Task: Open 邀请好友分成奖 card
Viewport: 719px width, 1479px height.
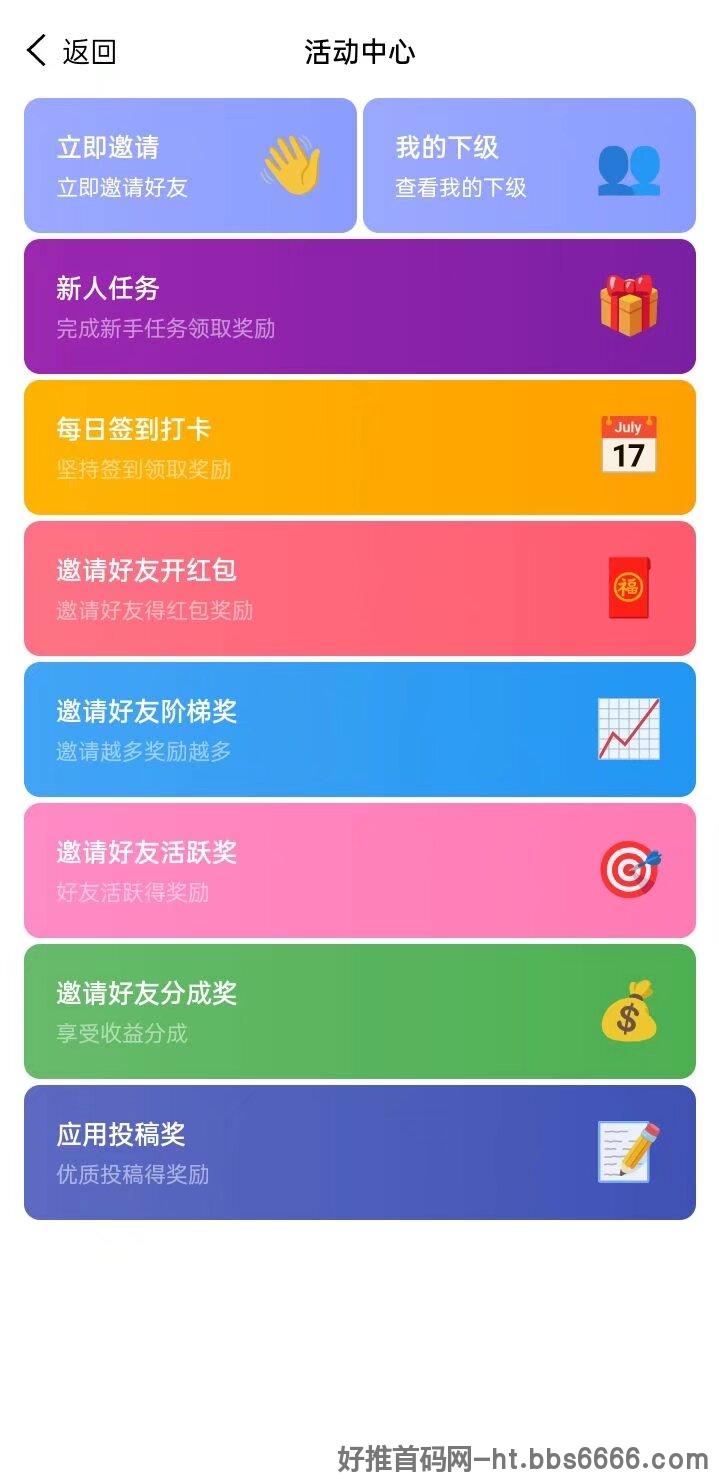Action: click(x=360, y=1011)
